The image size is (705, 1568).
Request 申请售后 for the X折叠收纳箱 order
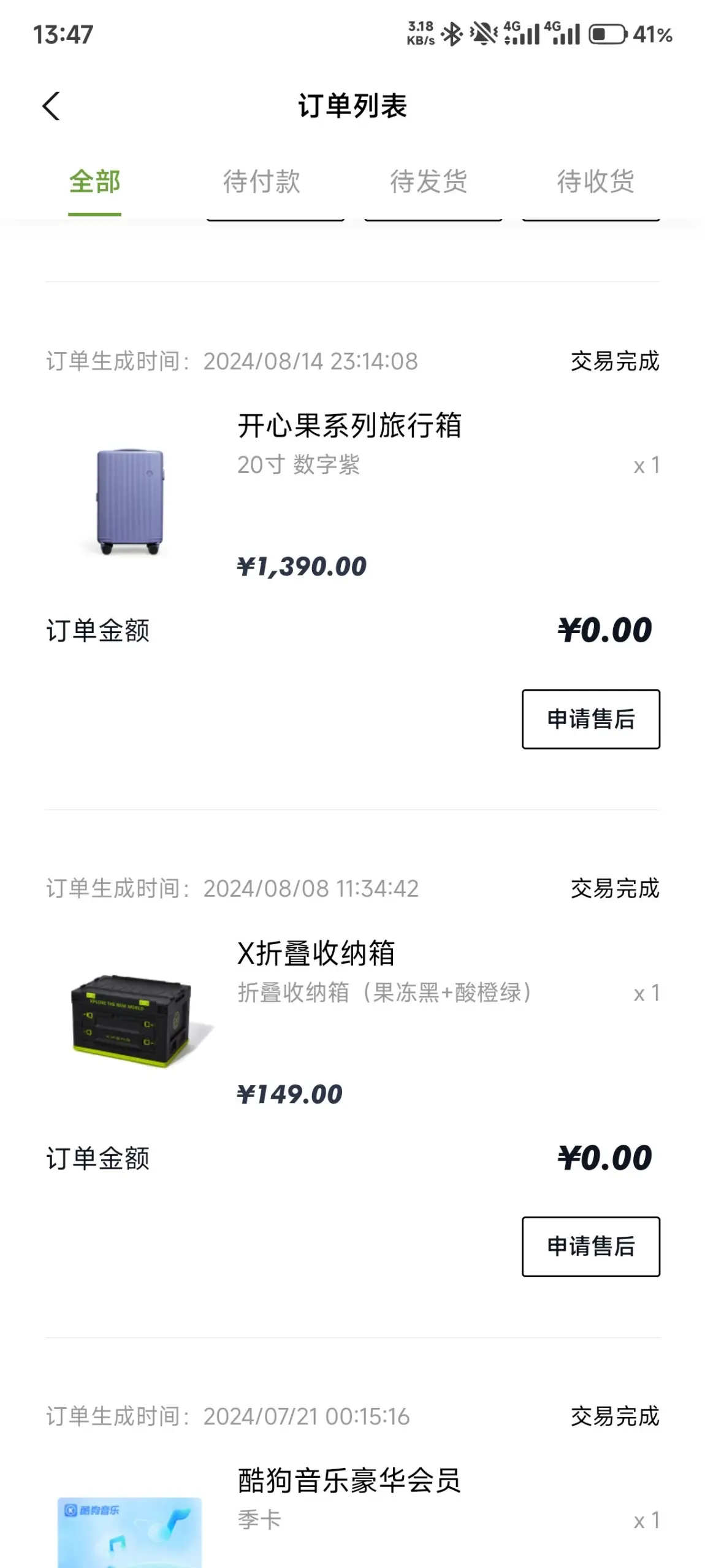coord(590,1247)
